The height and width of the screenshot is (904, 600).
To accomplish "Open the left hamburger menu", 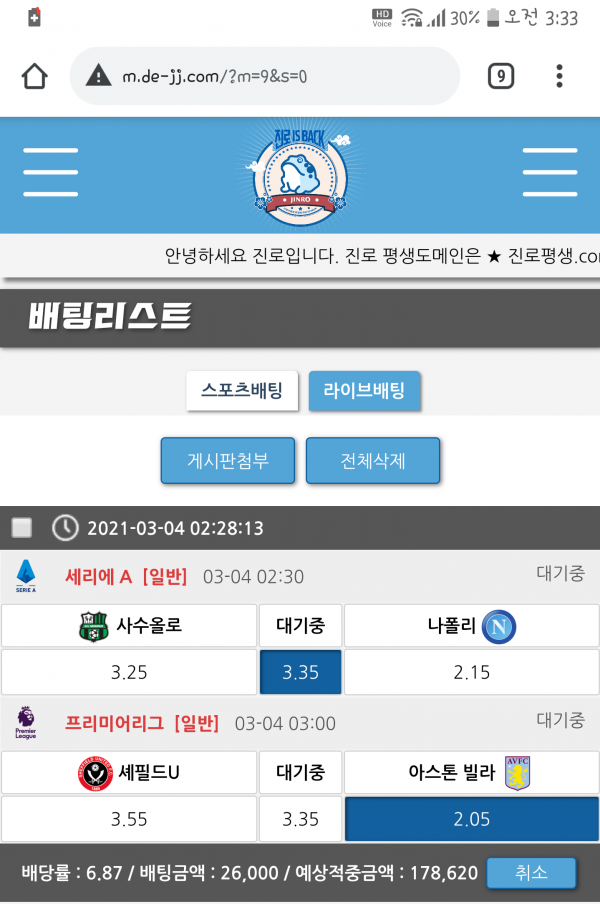I will pos(50,173).
